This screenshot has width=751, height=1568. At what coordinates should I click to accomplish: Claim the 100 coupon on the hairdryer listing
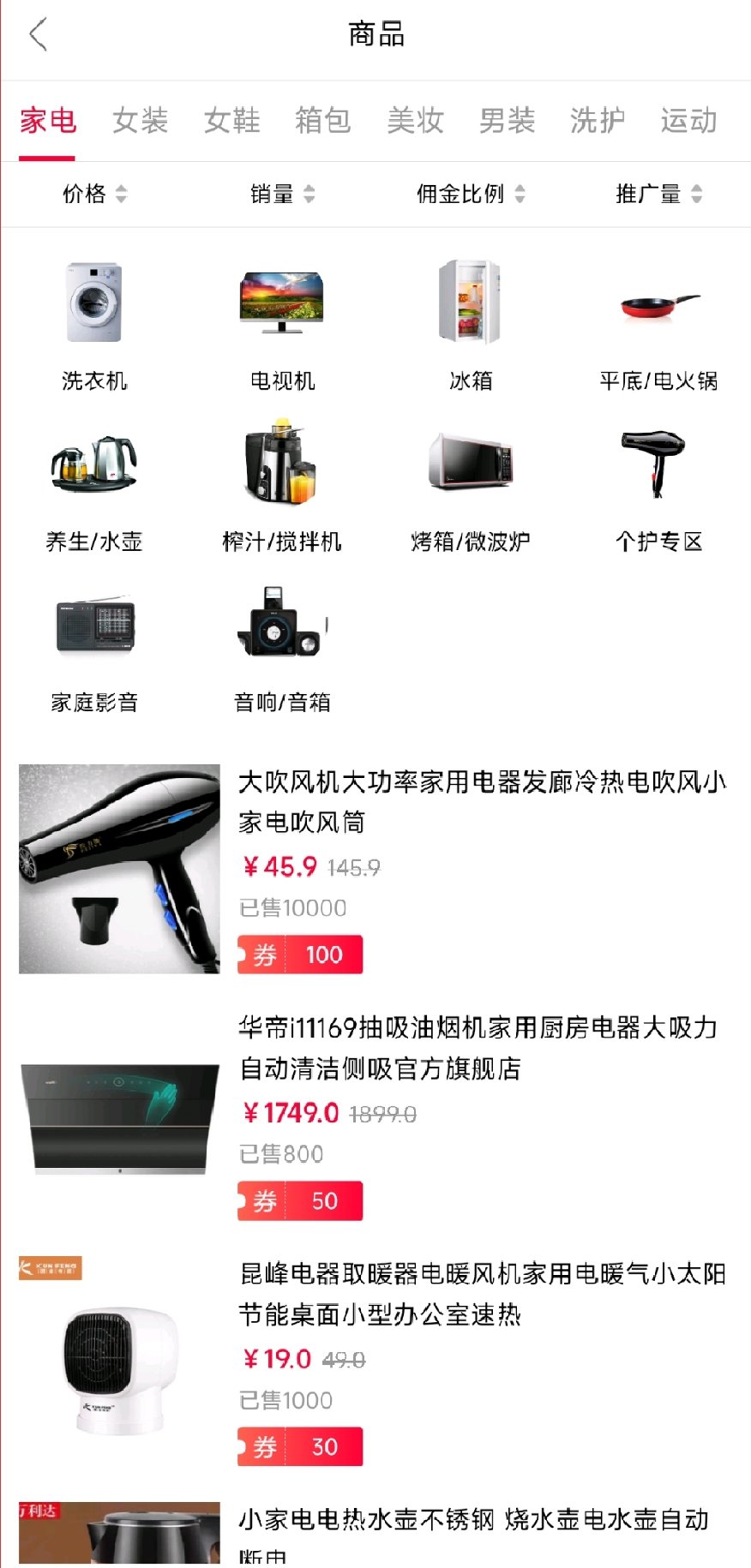(x=301, y=954)
